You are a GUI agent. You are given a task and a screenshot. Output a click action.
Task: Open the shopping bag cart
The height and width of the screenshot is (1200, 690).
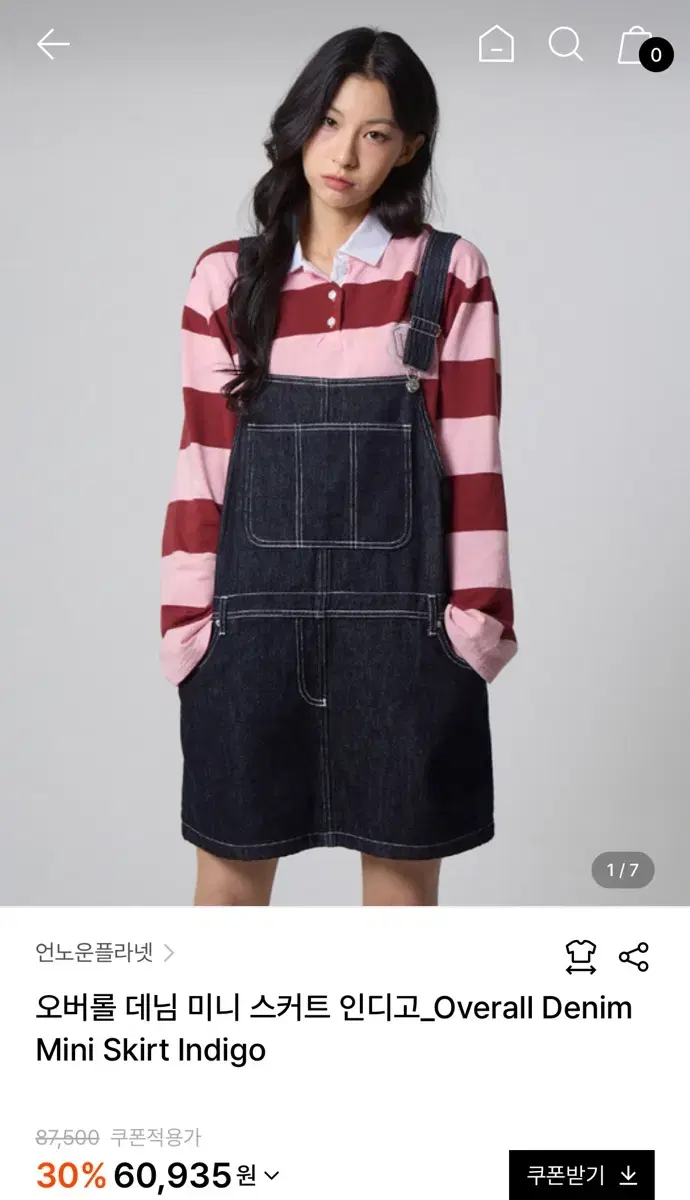click(641, 46)
